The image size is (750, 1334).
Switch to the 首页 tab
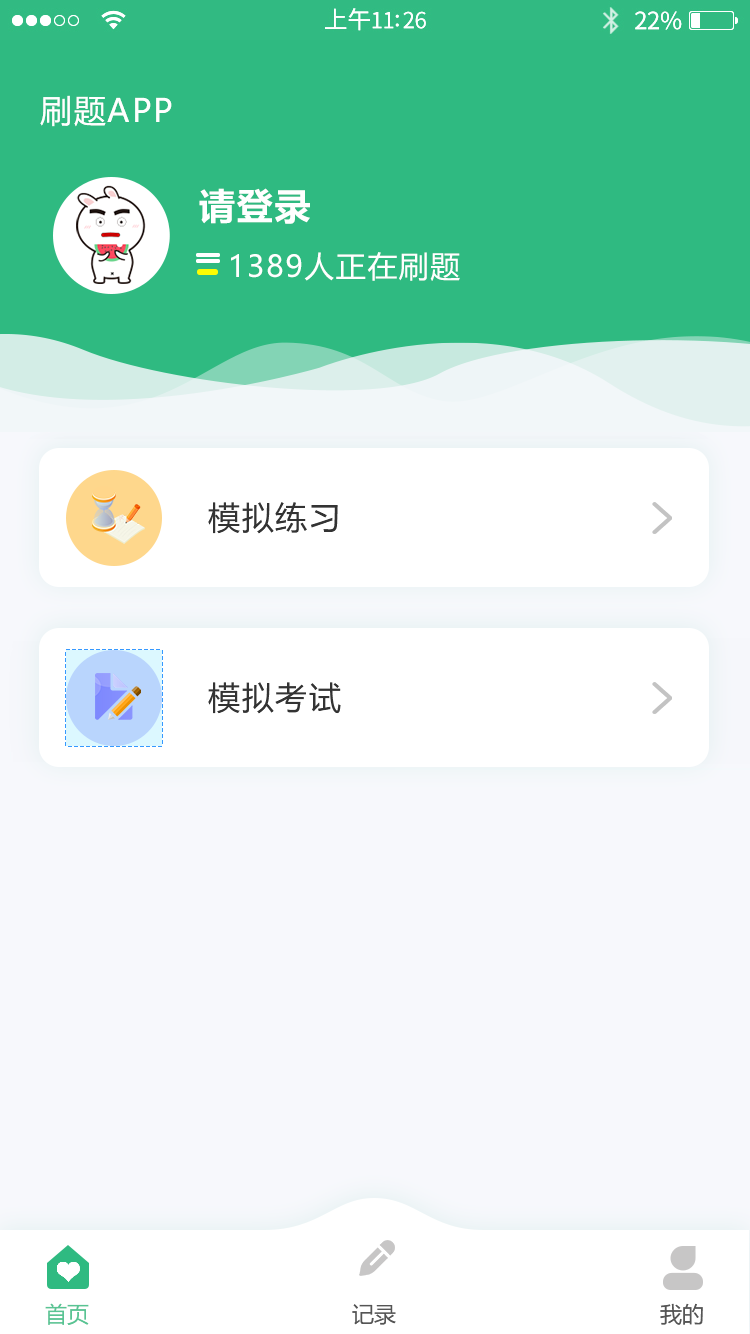point(68,1285)
